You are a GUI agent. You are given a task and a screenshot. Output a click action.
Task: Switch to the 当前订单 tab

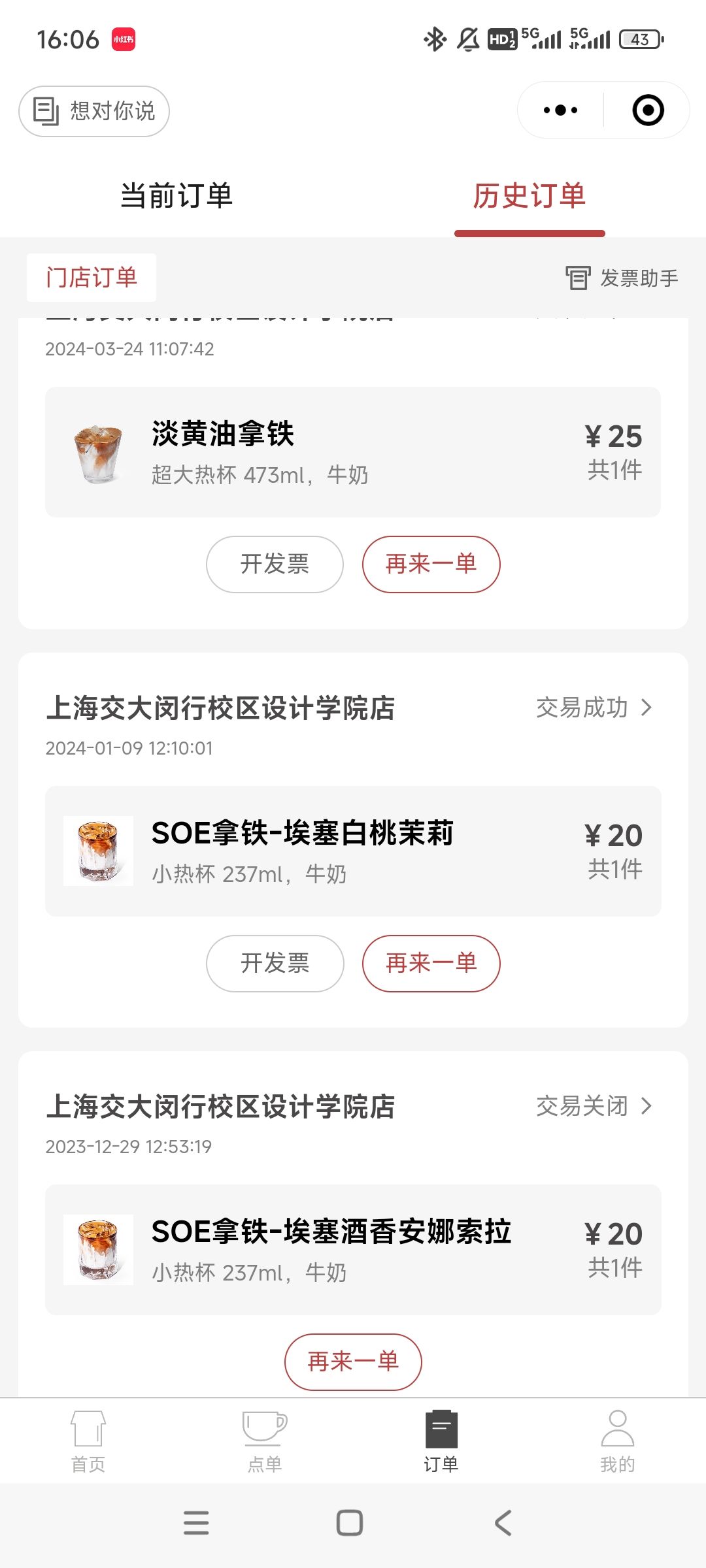[176, 195]
